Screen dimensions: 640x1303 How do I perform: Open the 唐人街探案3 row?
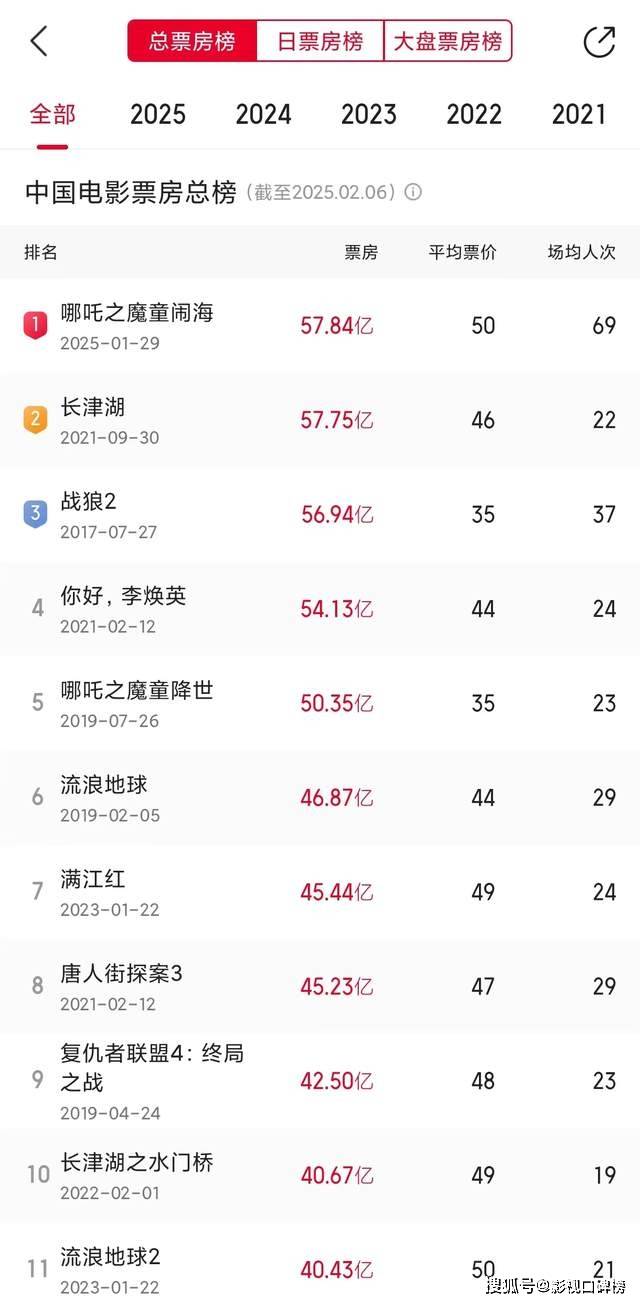pyautogui.click(x=320, y=986)
